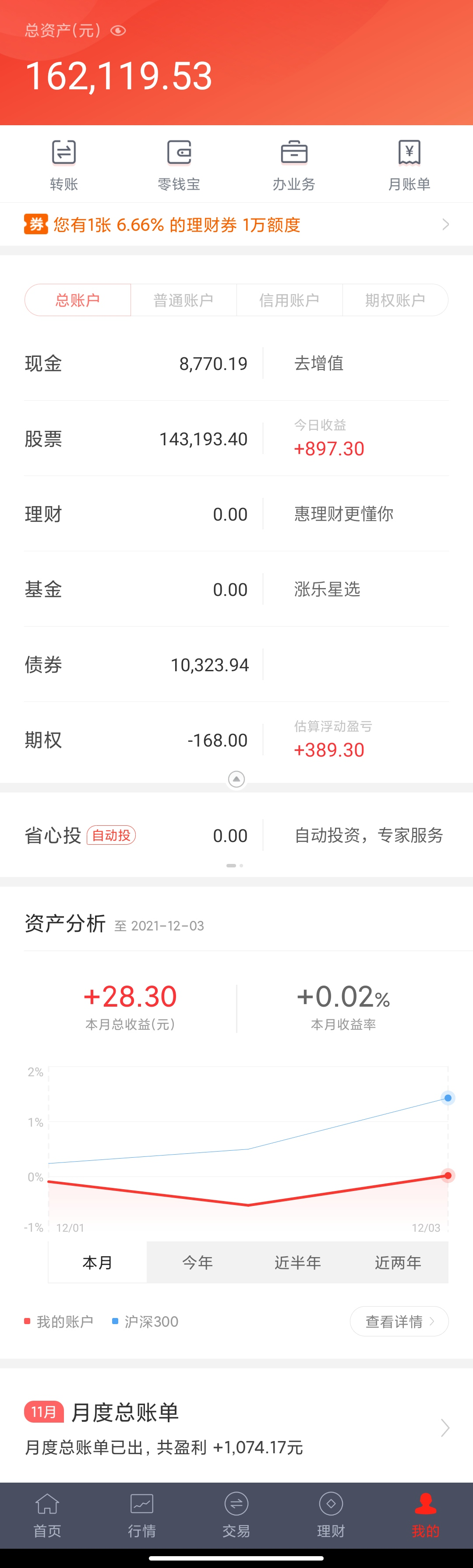
Task: Open the 债券 row
Action: (136, 665)
